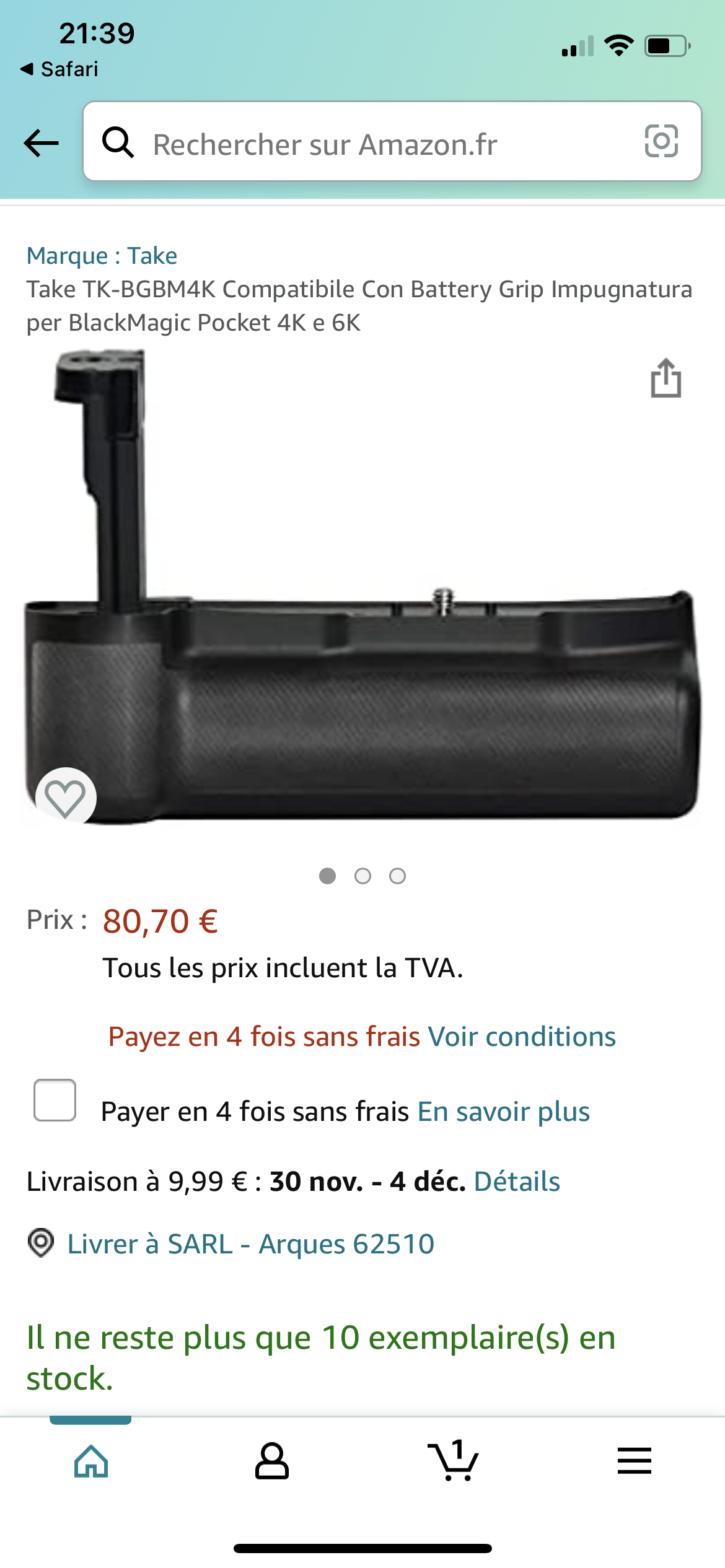725x1568 pixels.
Task: Open the battery grip product photo
Action: click(x=362, y=587)
